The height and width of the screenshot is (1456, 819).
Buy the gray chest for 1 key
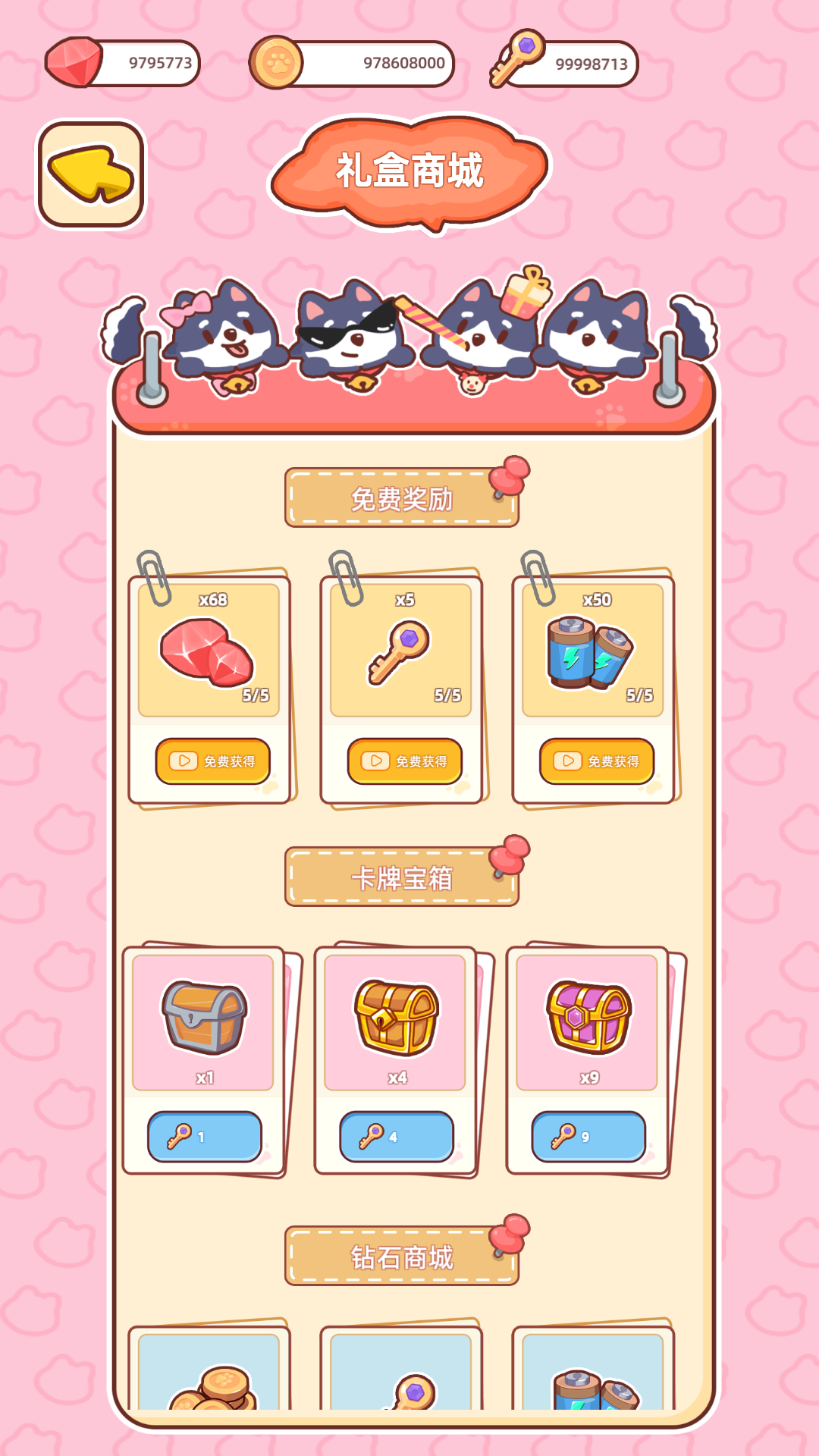[x=205, y=1136]
